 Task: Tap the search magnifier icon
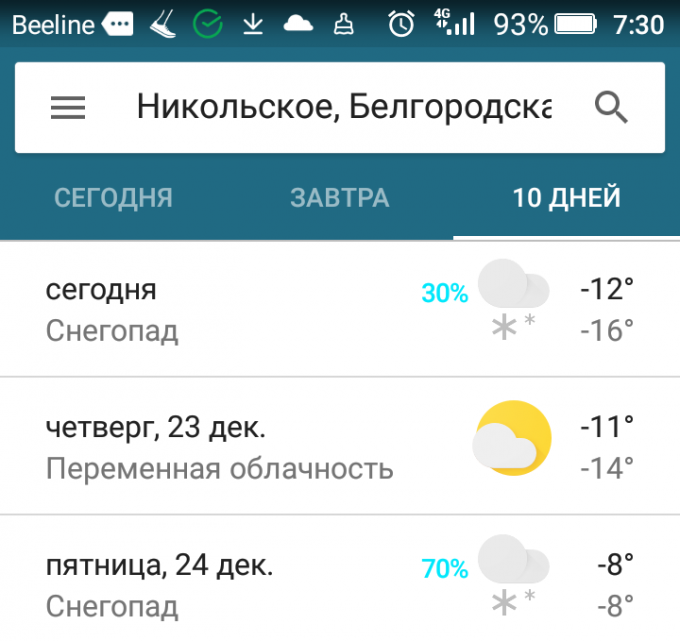(x=611, y=106)
